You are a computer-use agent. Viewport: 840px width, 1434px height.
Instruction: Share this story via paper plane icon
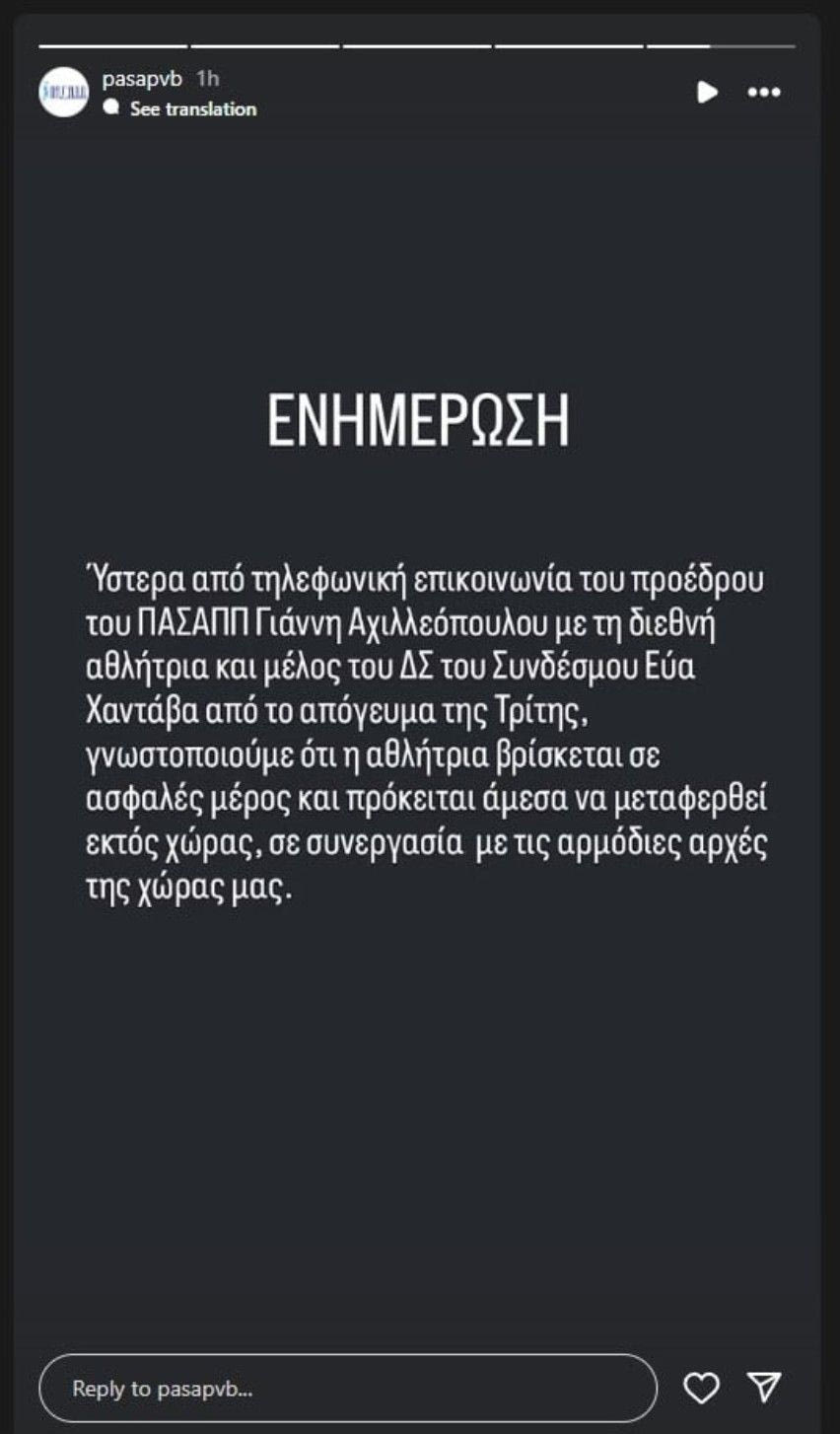[764, 1387]
